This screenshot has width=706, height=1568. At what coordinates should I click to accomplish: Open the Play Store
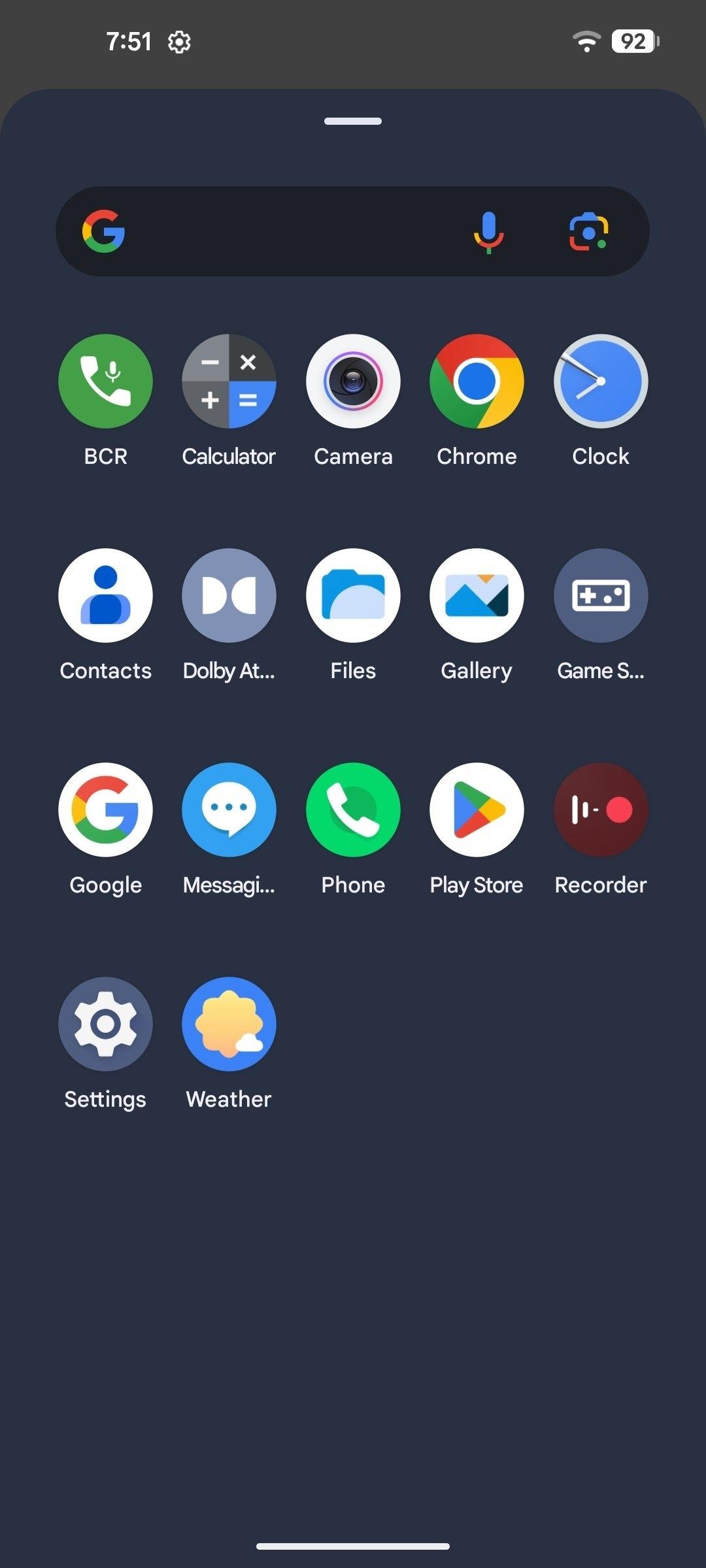click(x=477, y=810)
